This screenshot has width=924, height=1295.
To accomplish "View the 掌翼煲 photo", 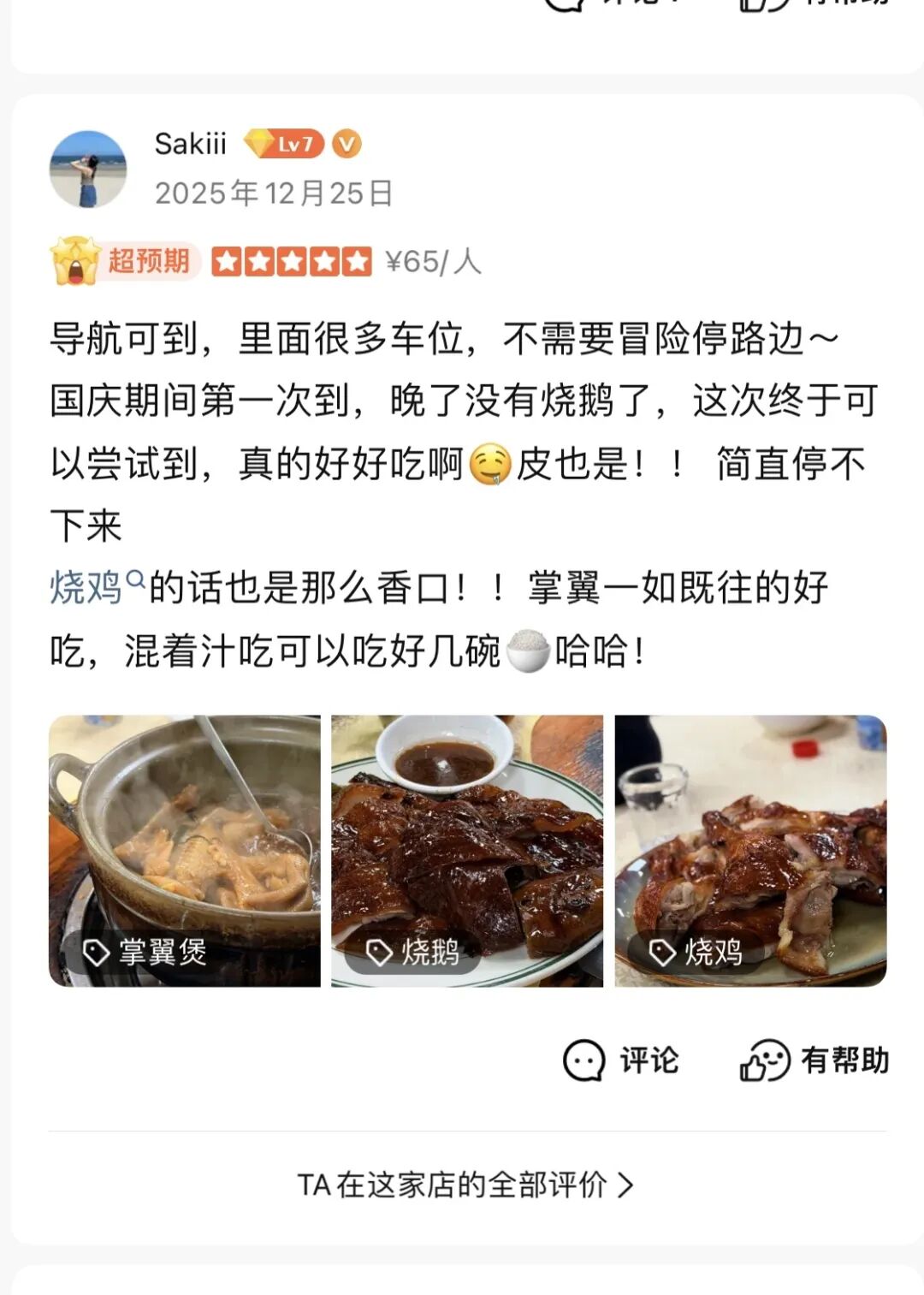I will coord(185,851).
